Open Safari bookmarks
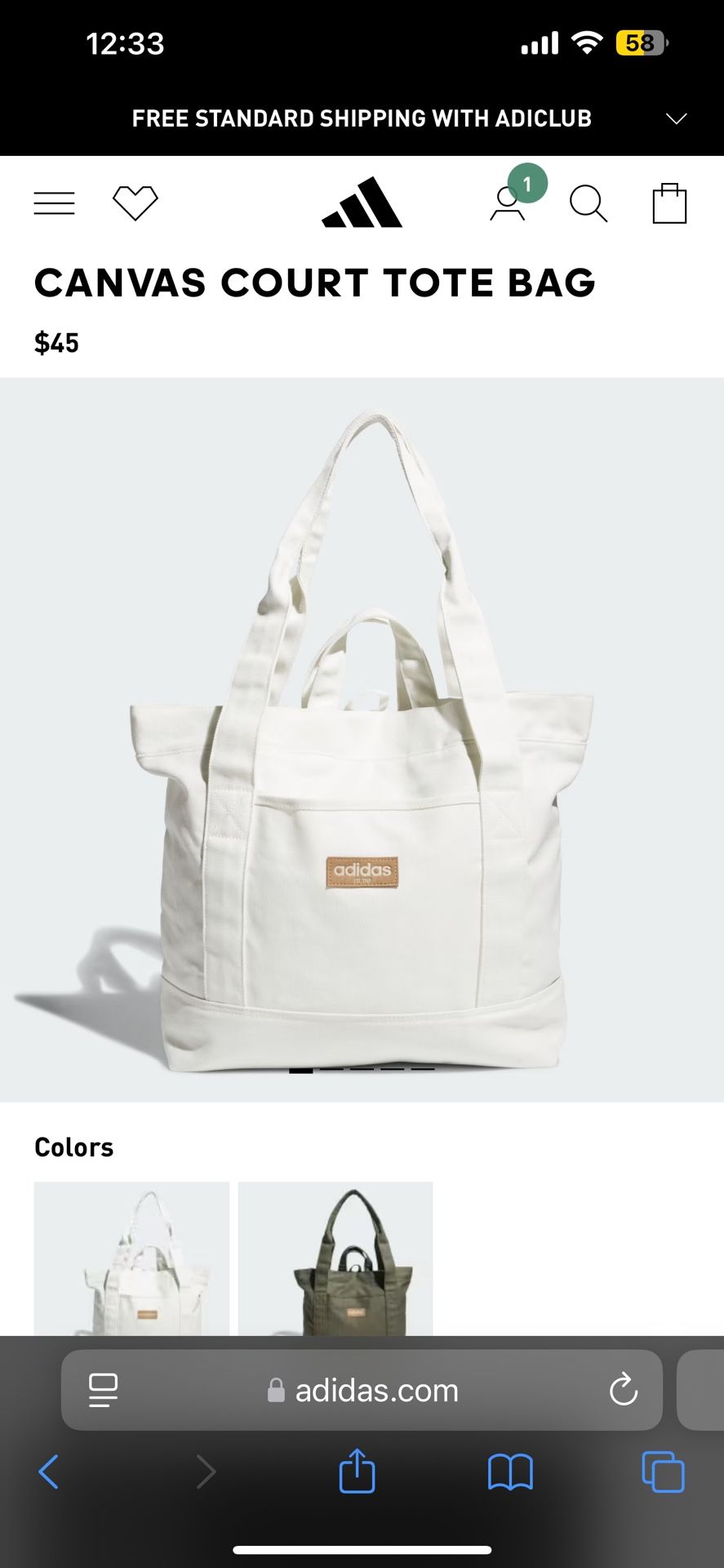The image size is (724, 1568). tap(510, 1472)
